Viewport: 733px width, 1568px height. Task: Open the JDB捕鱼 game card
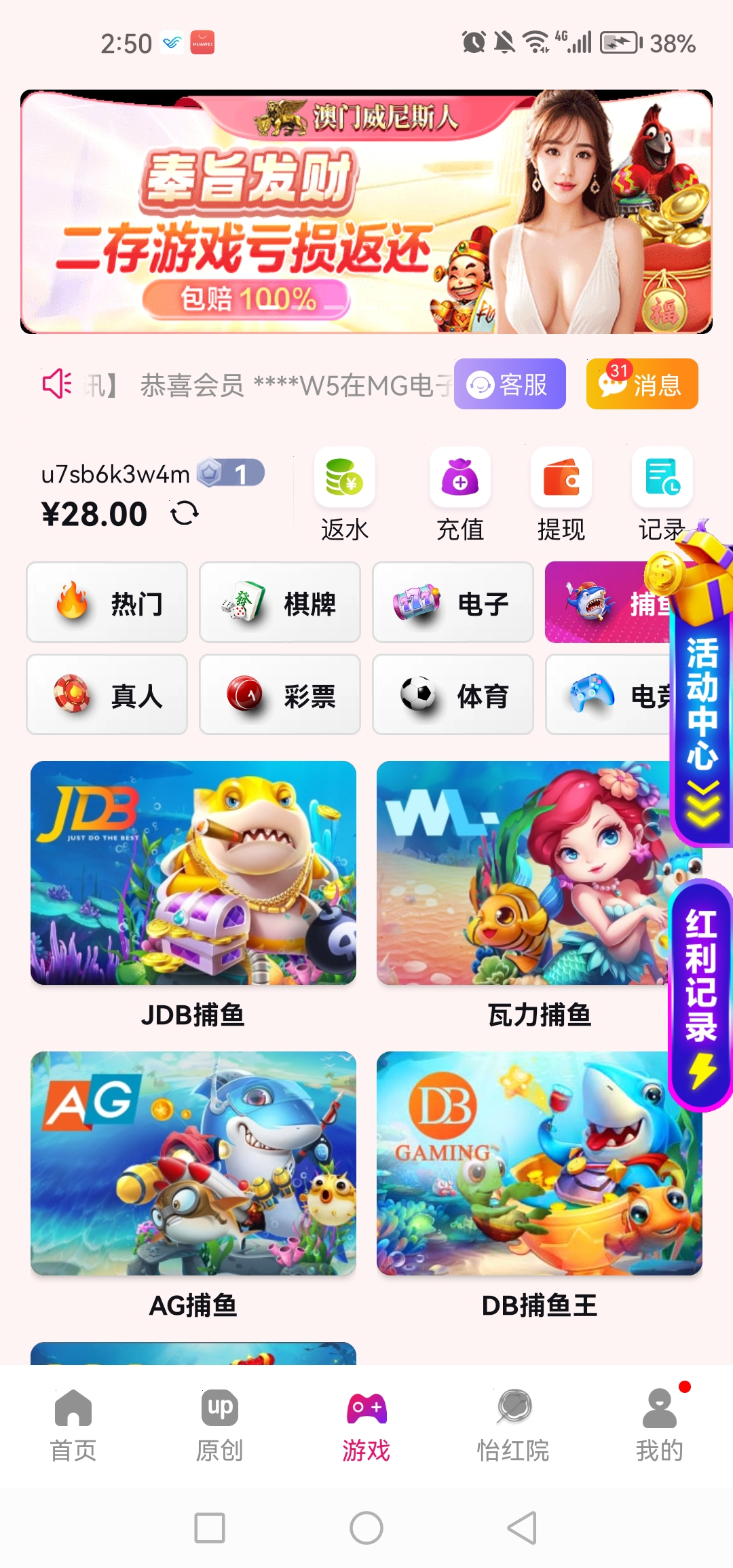point(193,873)
